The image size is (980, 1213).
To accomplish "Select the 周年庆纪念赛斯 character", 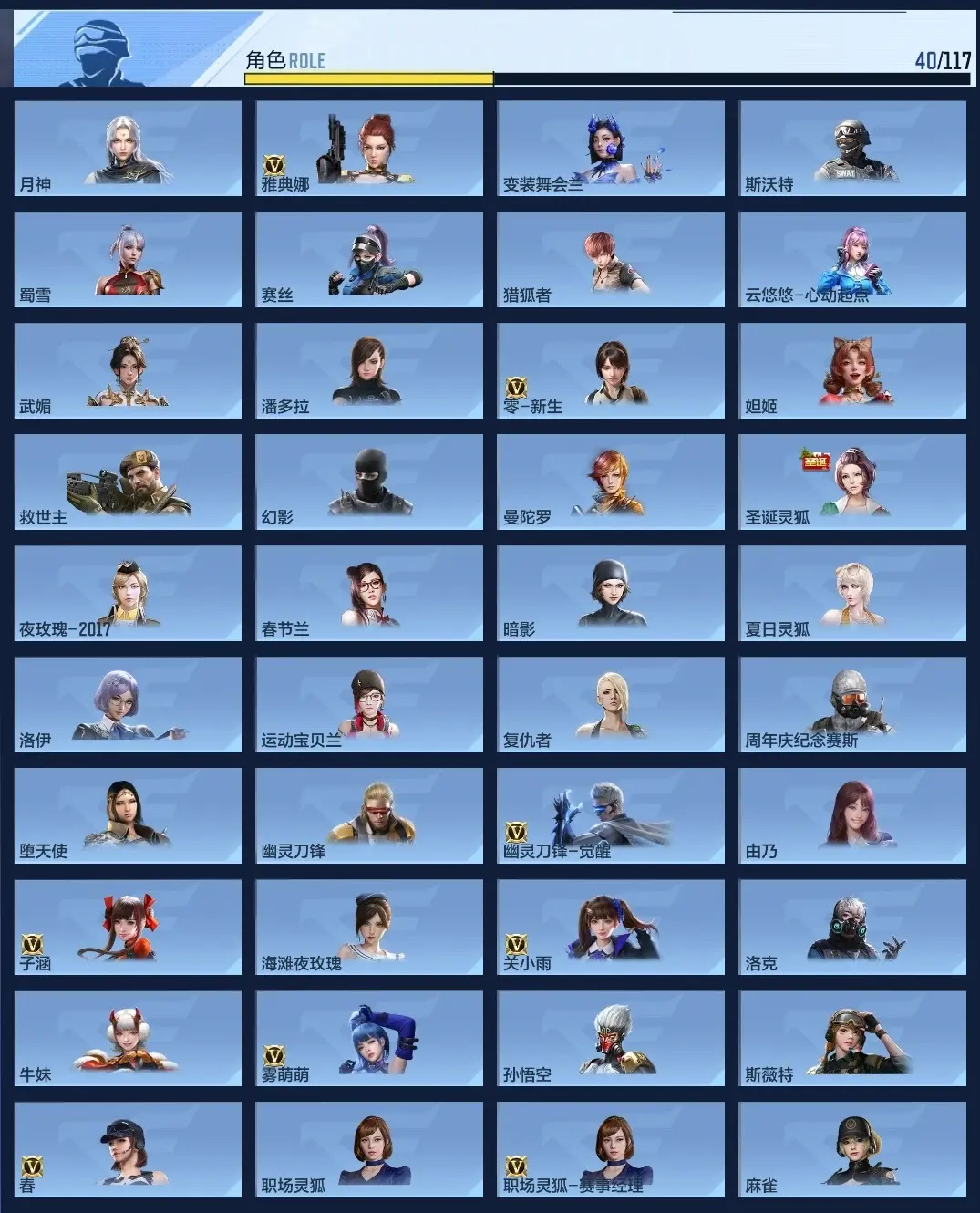I will (x=852, y=704).
